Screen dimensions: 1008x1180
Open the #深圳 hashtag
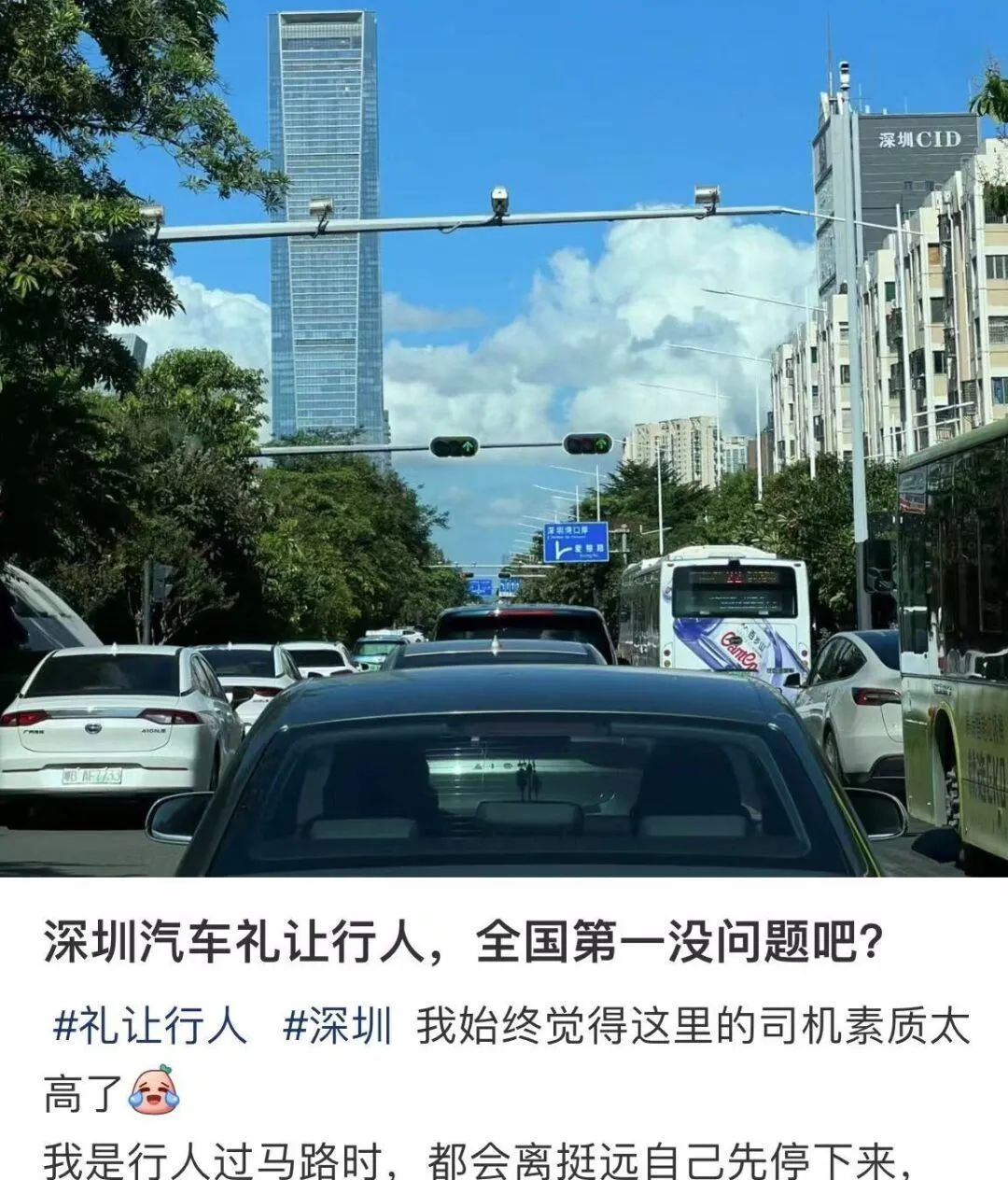(x=338, y=1026)
